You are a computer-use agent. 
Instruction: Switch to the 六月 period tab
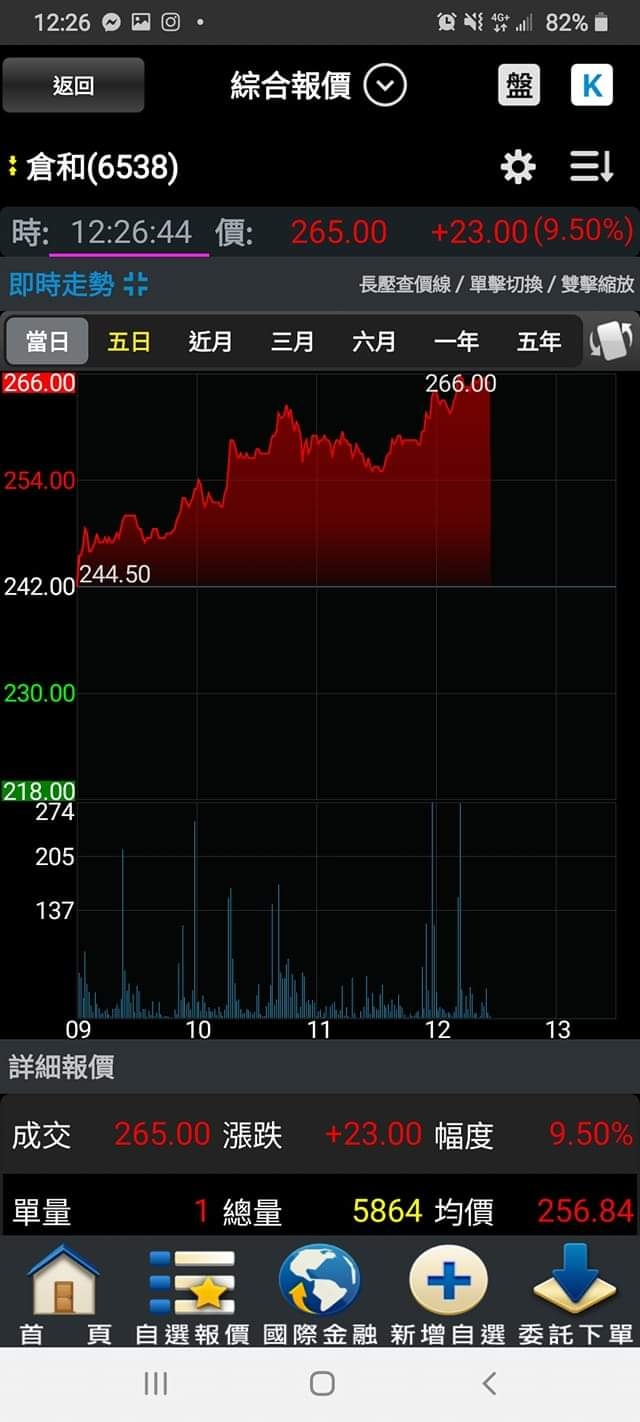pos(374,342)
